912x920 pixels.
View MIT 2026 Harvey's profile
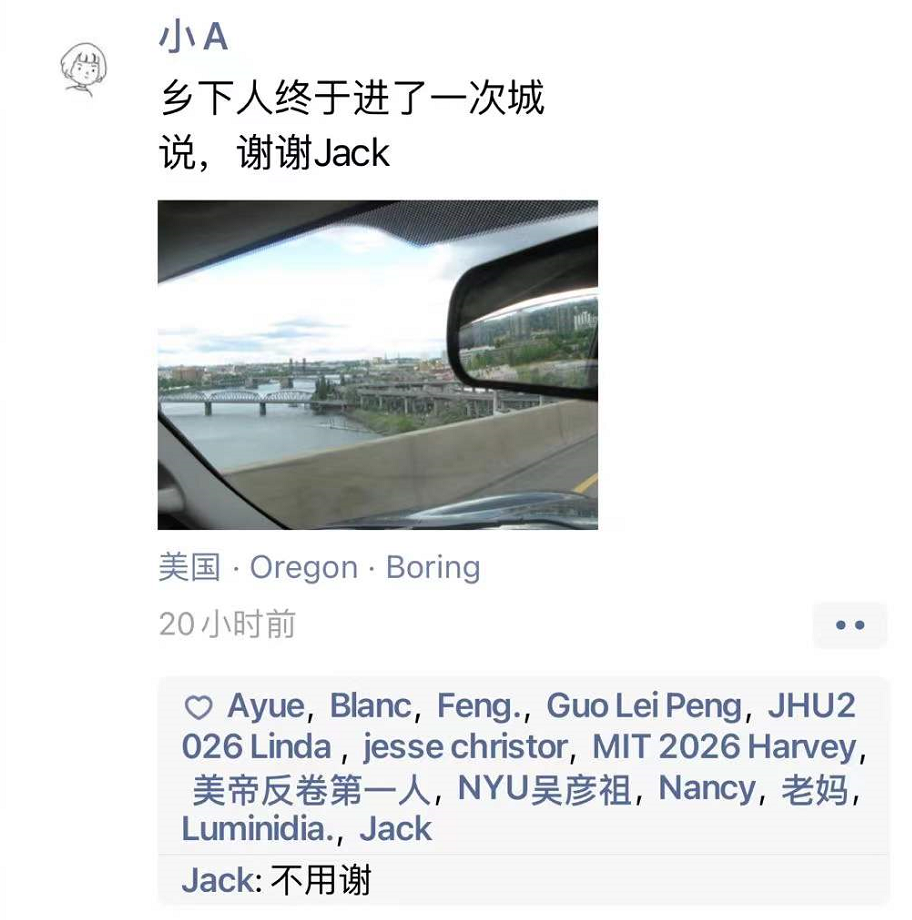click(724, 747)
